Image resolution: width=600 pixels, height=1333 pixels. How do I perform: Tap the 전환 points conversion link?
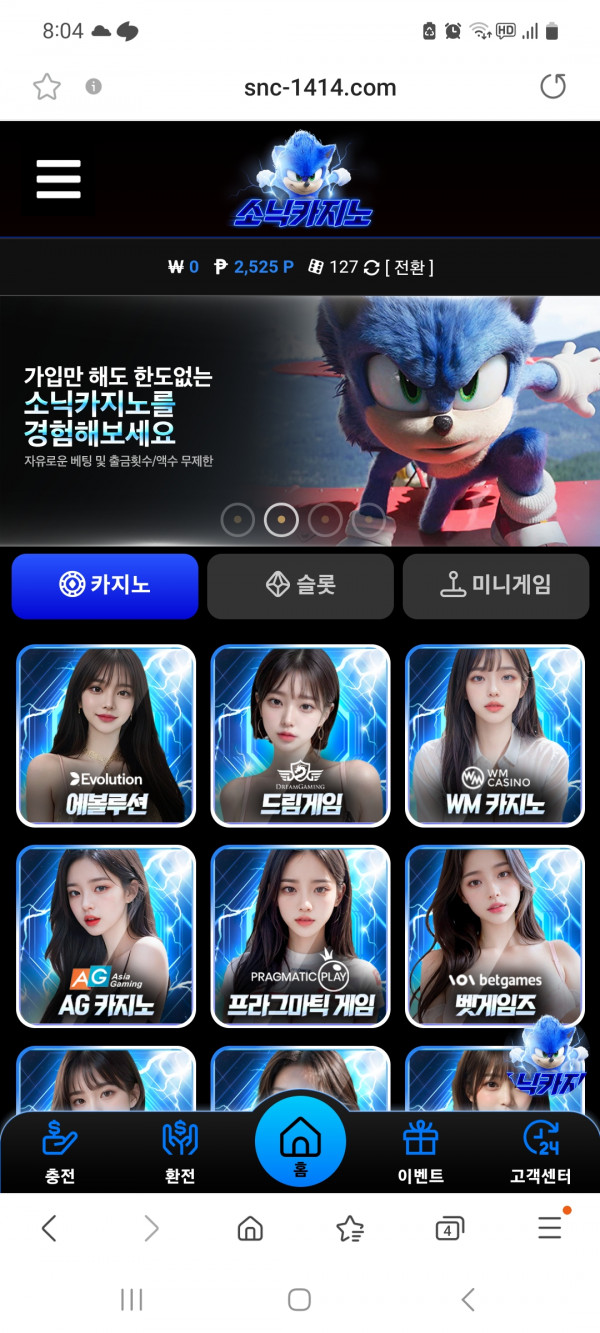409,267
